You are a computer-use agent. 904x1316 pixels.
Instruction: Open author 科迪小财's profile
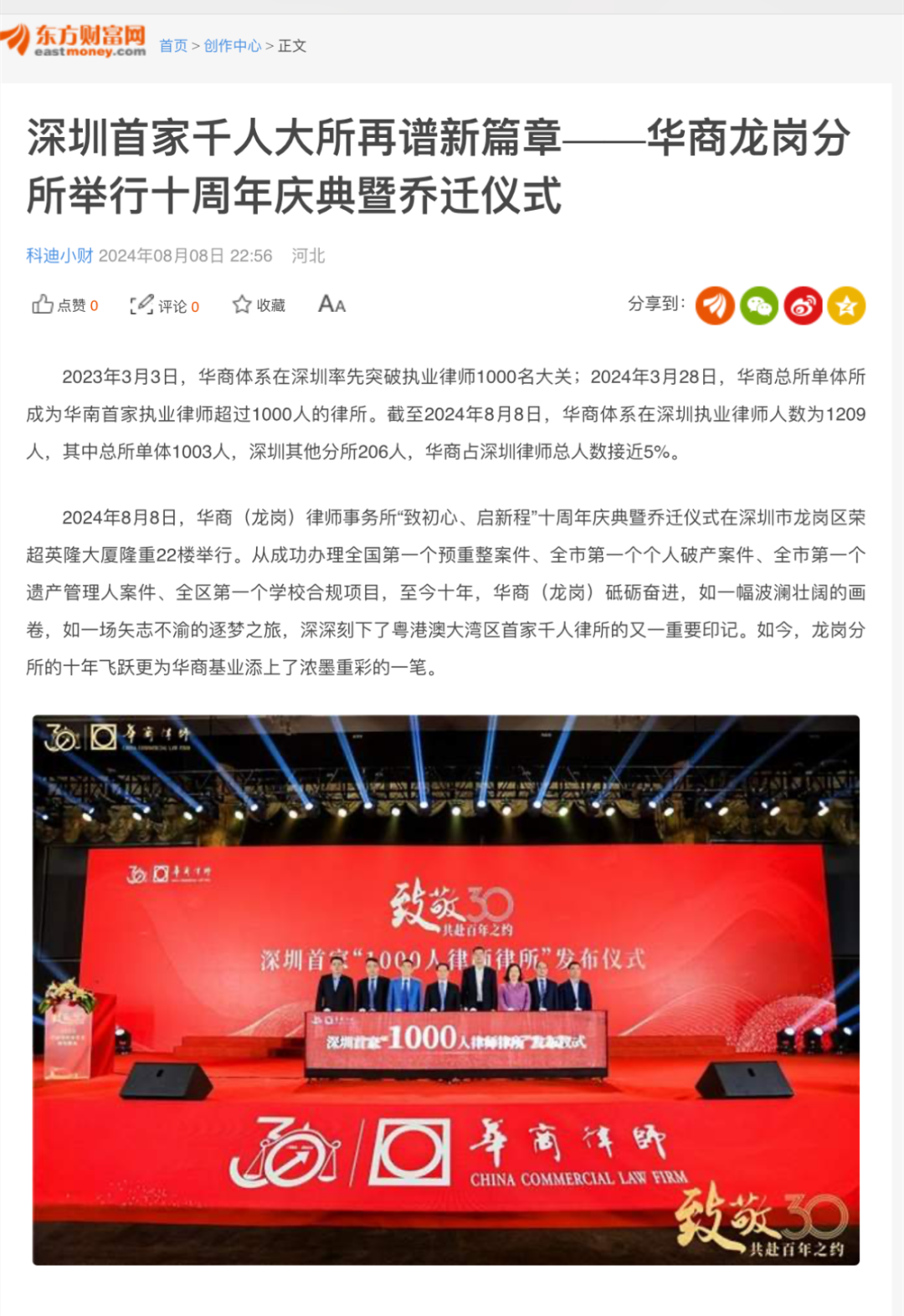(x=59, y=256)
